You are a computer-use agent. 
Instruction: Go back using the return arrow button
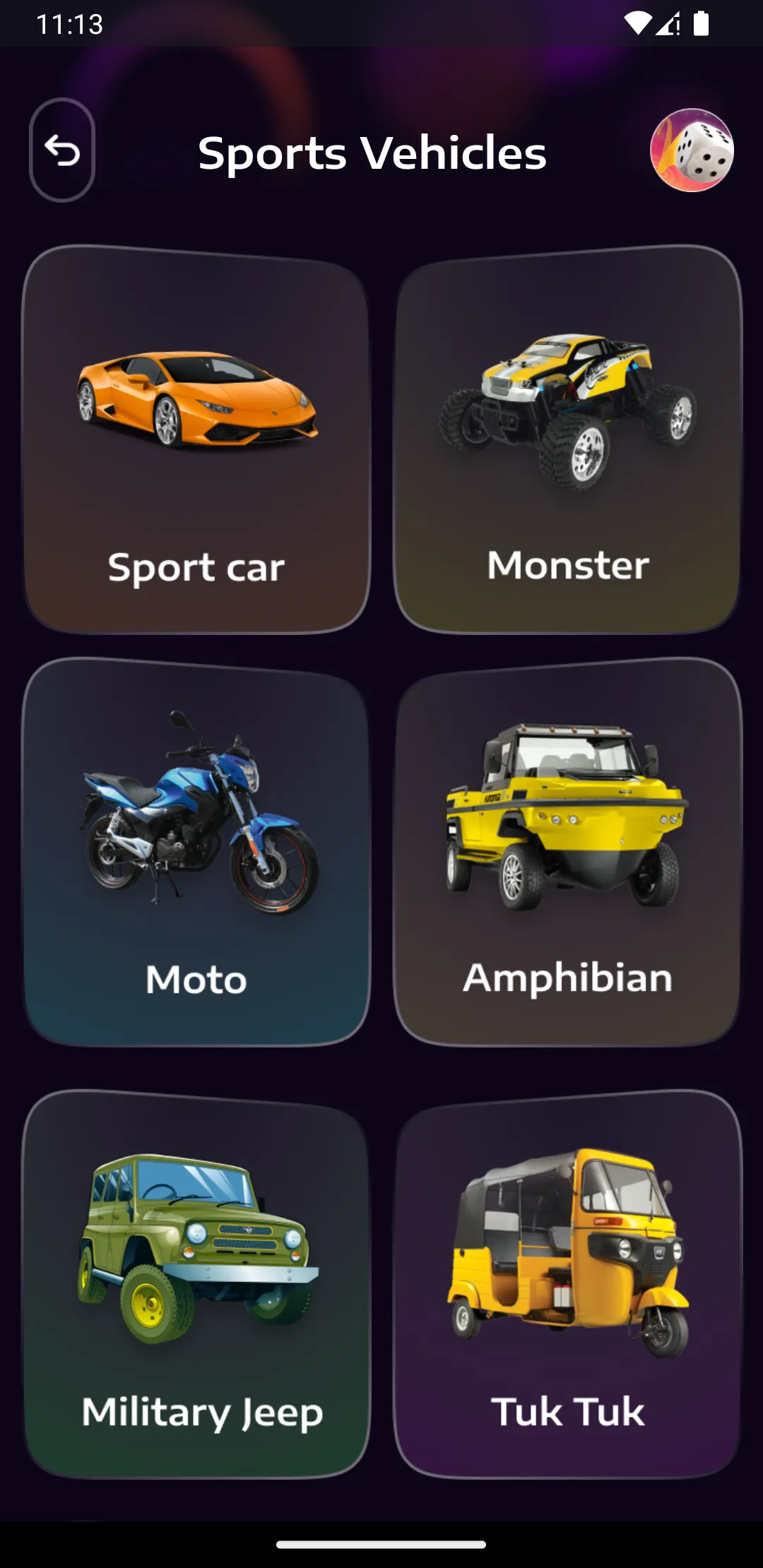pos(62,150)
